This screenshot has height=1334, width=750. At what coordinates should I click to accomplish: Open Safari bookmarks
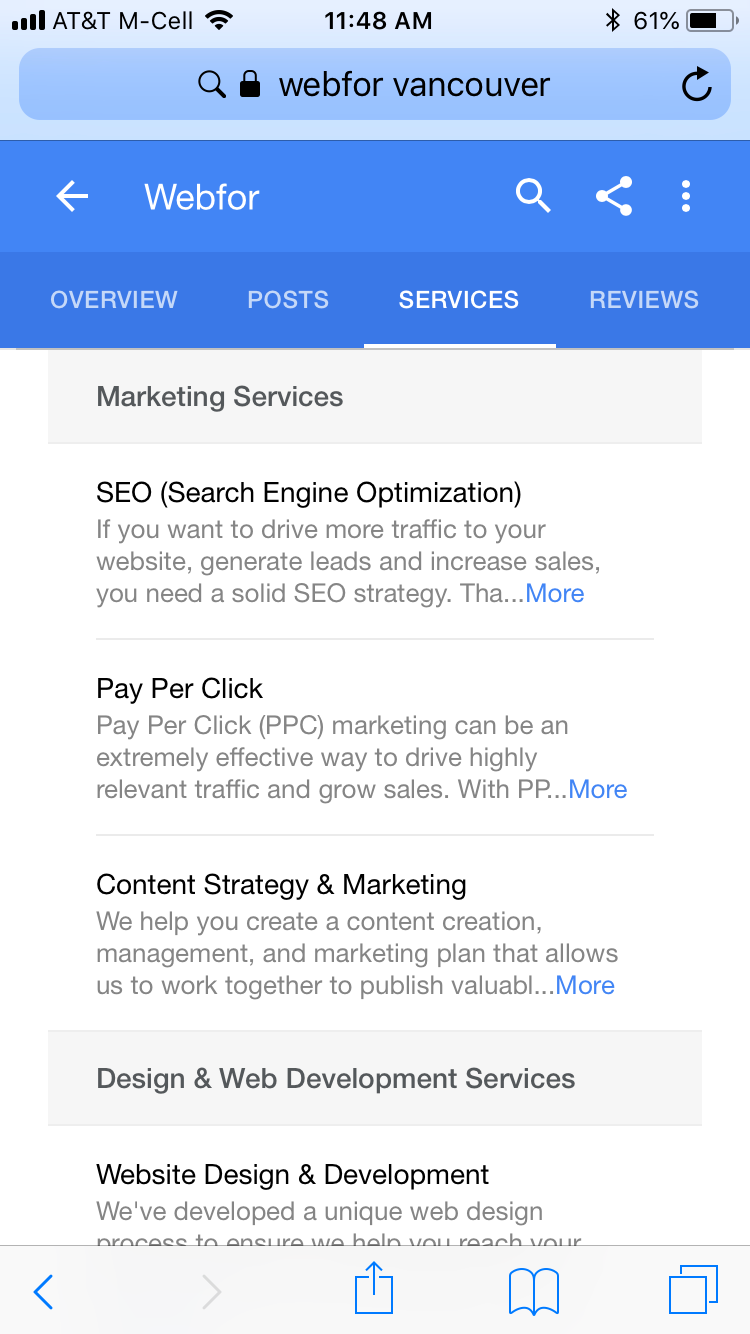[x=534, y=1291]
